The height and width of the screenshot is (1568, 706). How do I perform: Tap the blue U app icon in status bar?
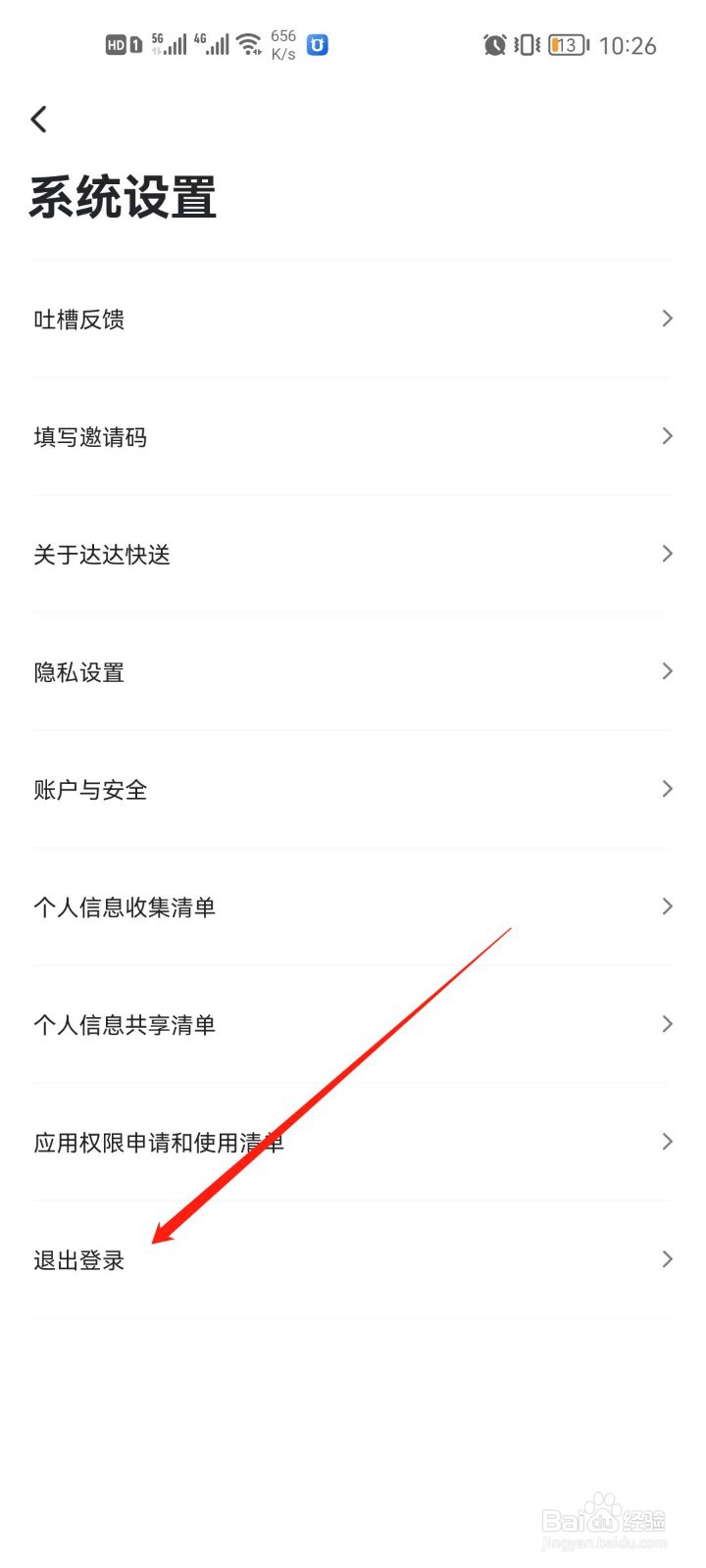tap(316, 44)
